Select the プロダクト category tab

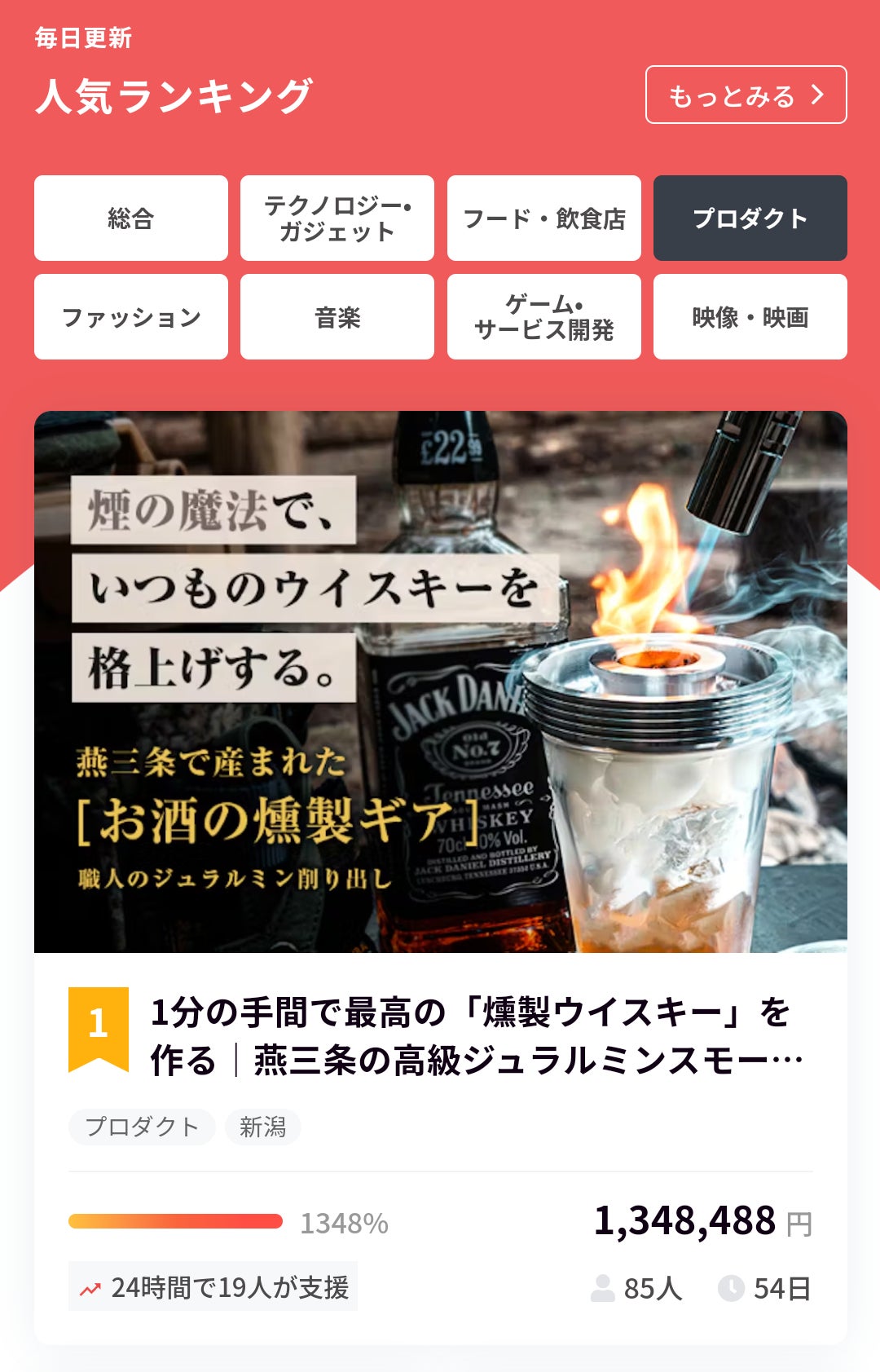[x=750, y=218]
